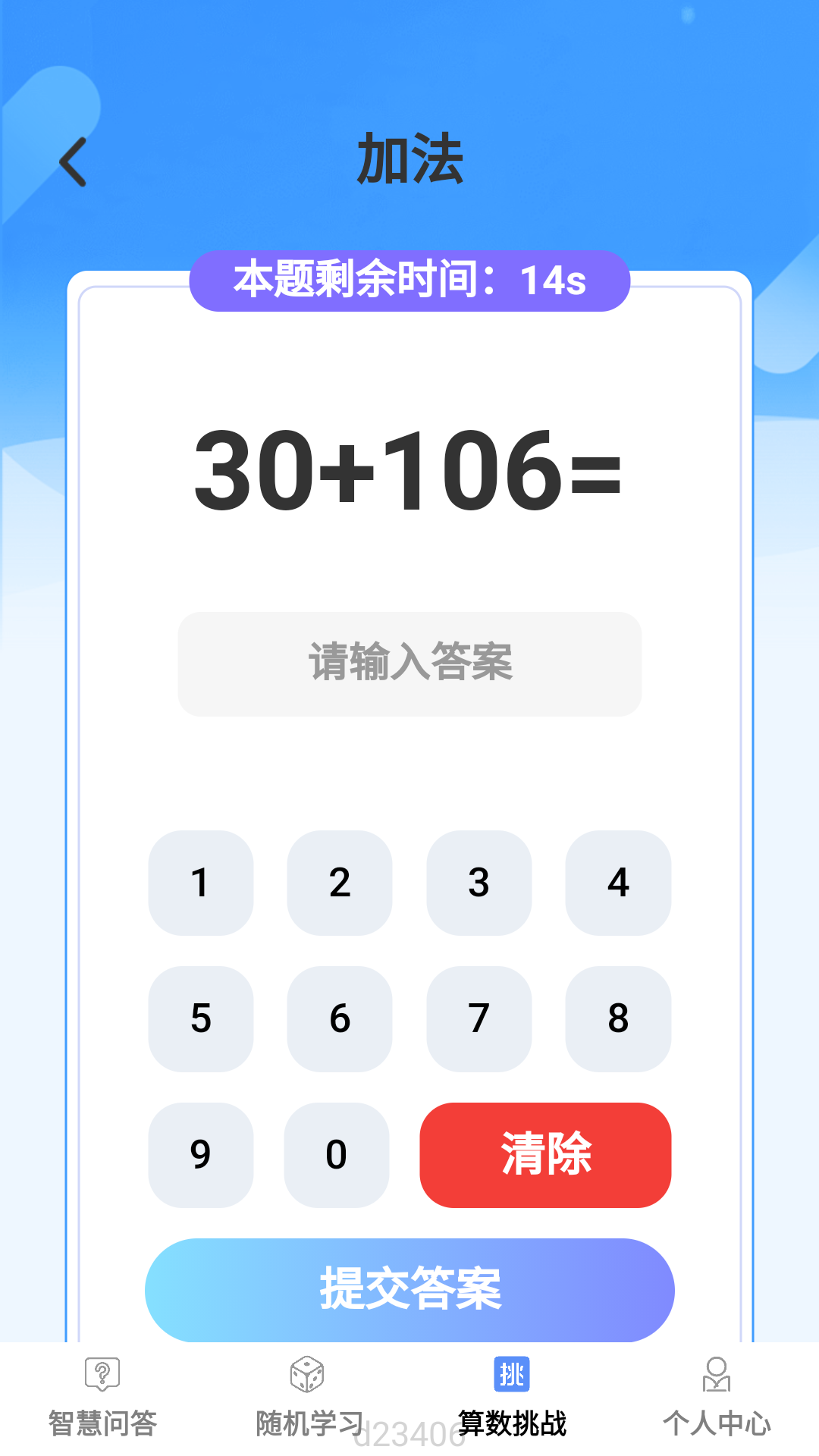Screen dimensions: 819x1456
Task: Submit the answer via 提交答案
Action: [409, 1289]
